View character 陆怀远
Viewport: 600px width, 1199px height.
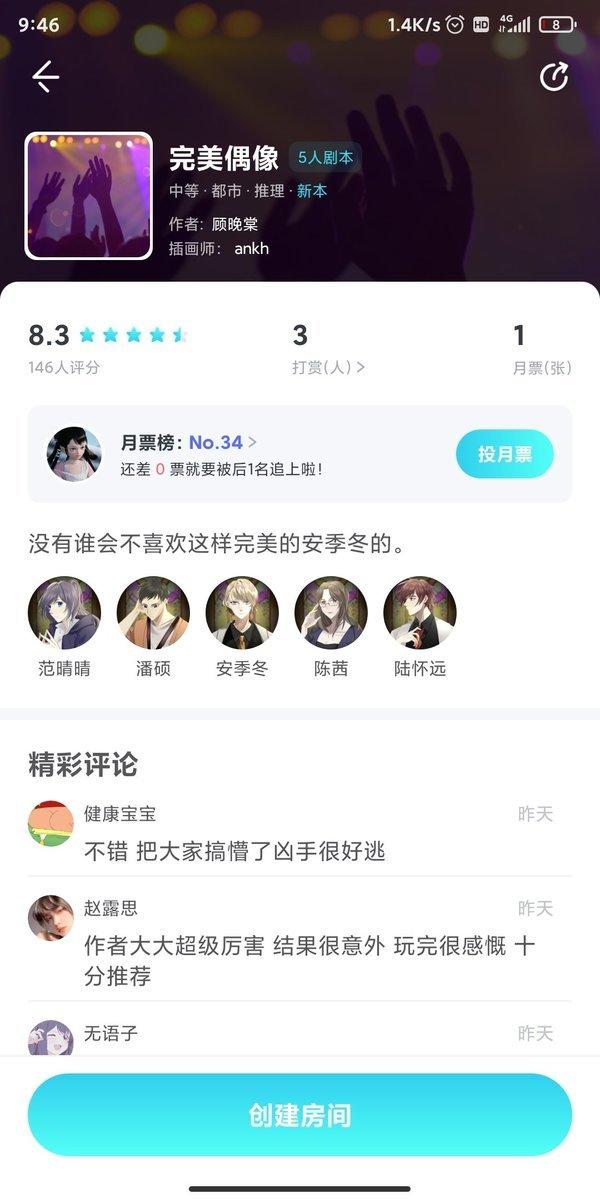420,613
